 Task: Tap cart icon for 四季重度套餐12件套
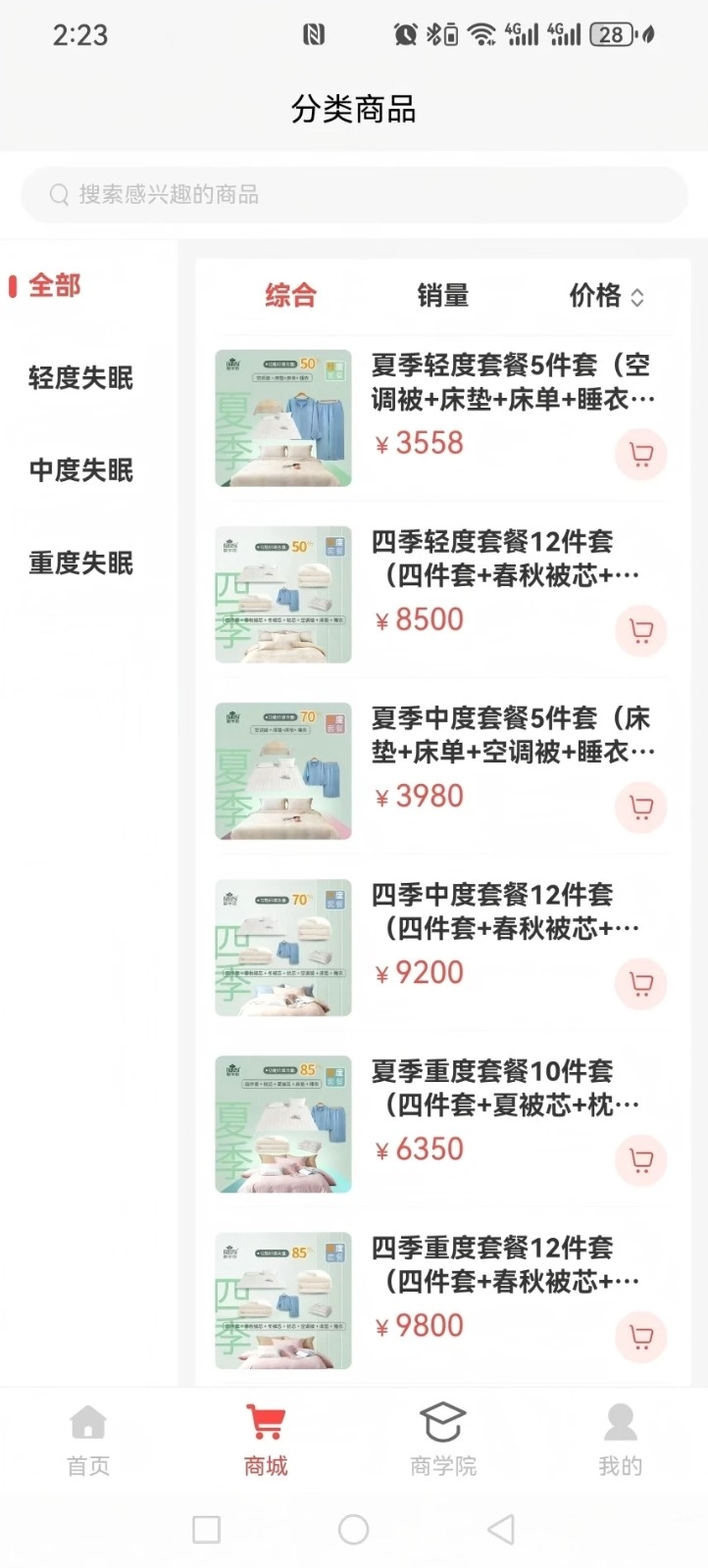[640, 1337]
